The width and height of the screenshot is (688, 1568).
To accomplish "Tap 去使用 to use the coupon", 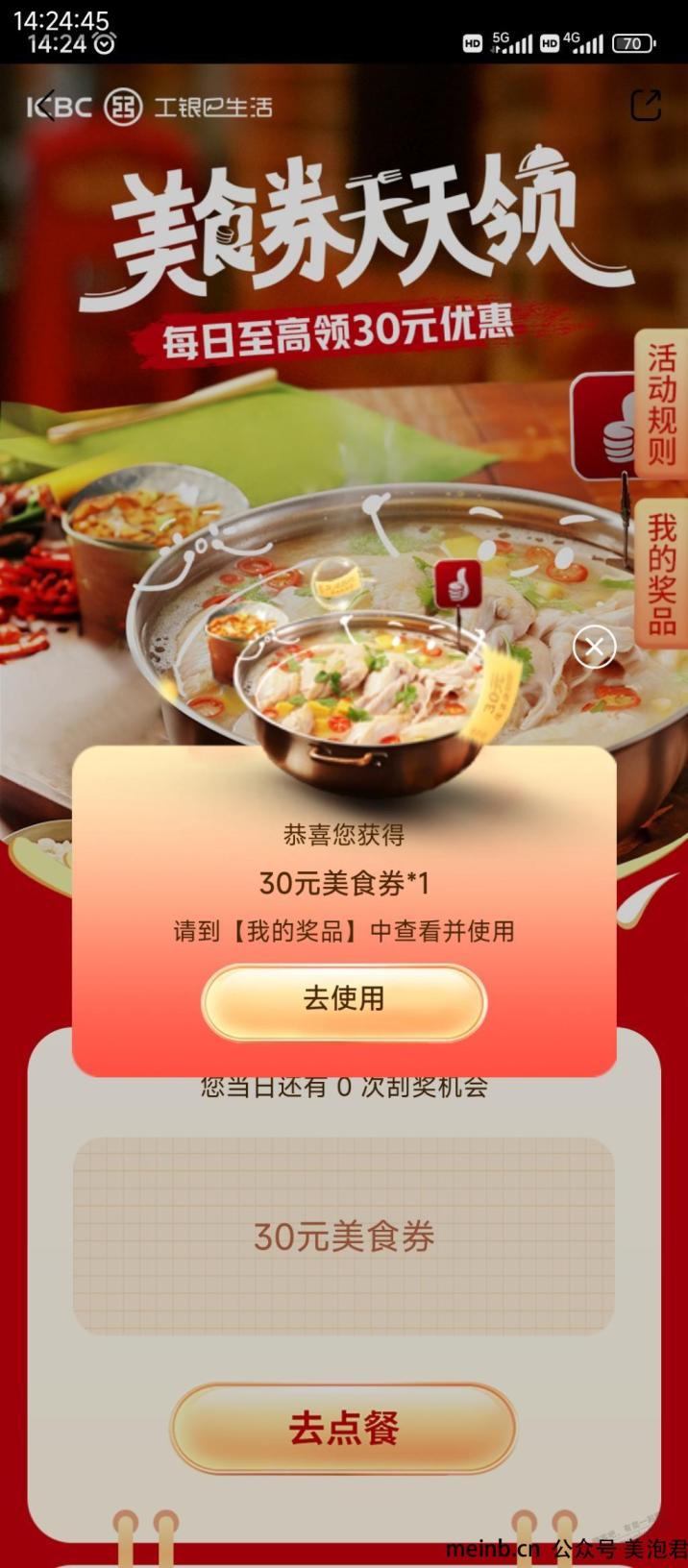I will (x=344, y=1000).
